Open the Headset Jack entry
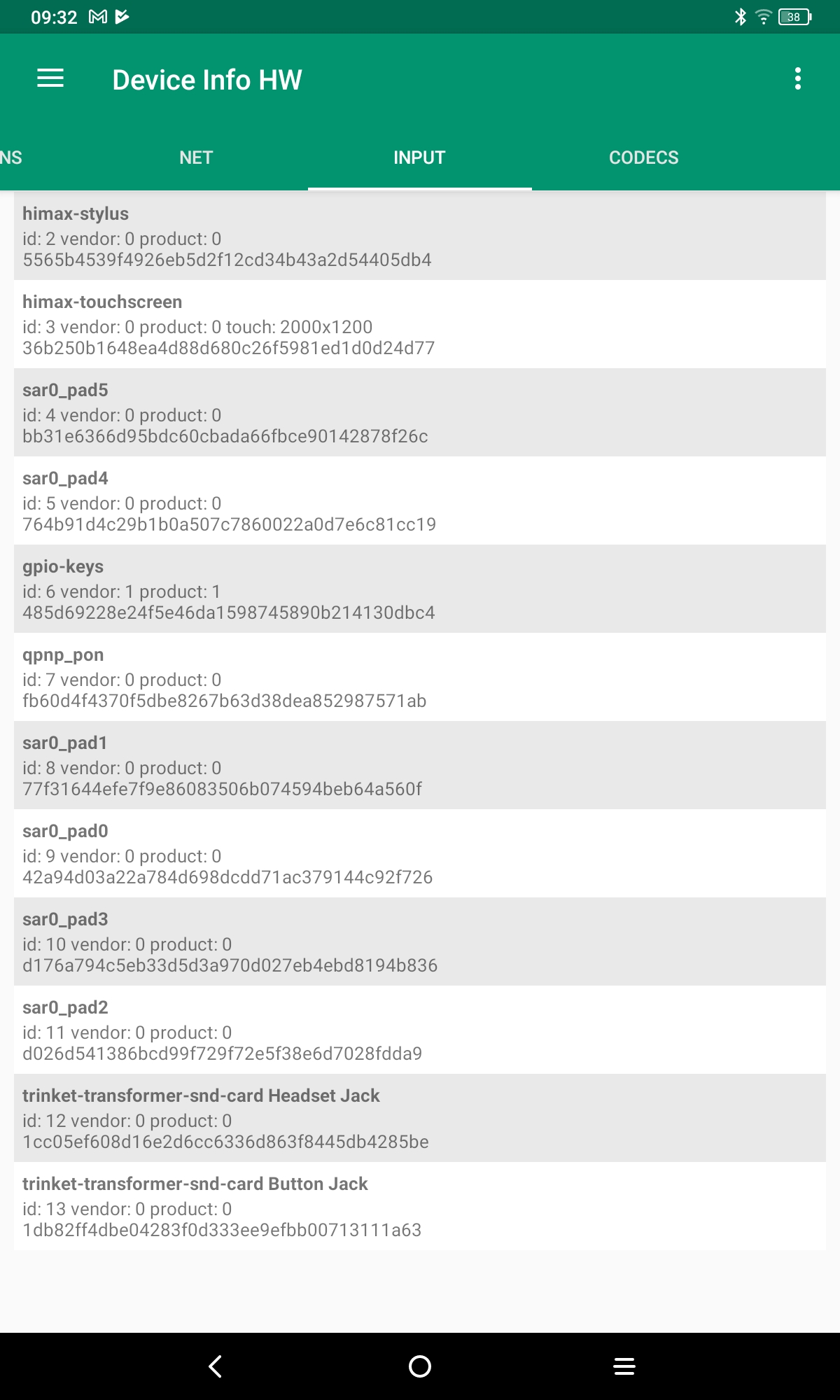 pos(420,1119)
